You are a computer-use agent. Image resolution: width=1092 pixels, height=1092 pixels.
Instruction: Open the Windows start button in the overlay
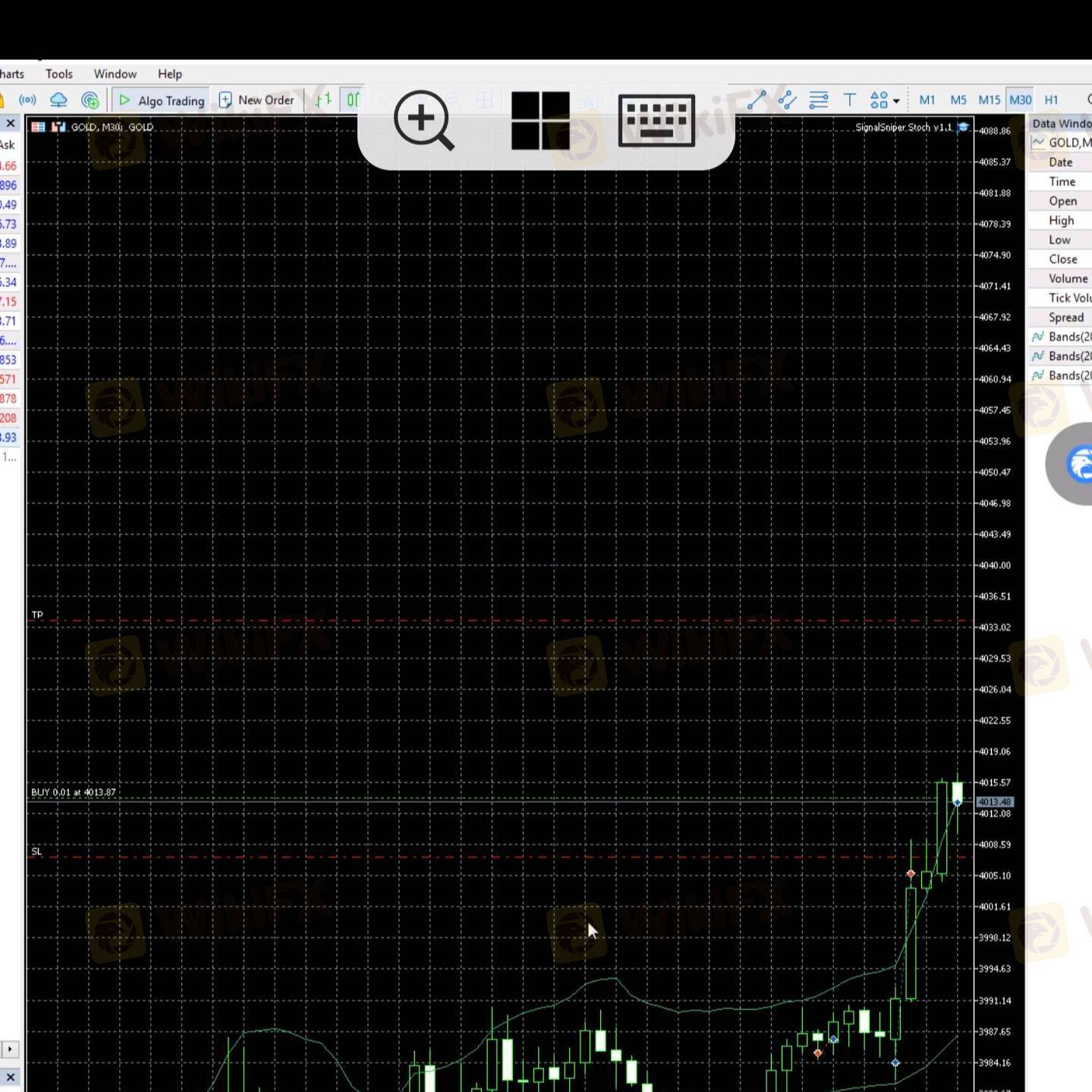(x=540, y=120)
